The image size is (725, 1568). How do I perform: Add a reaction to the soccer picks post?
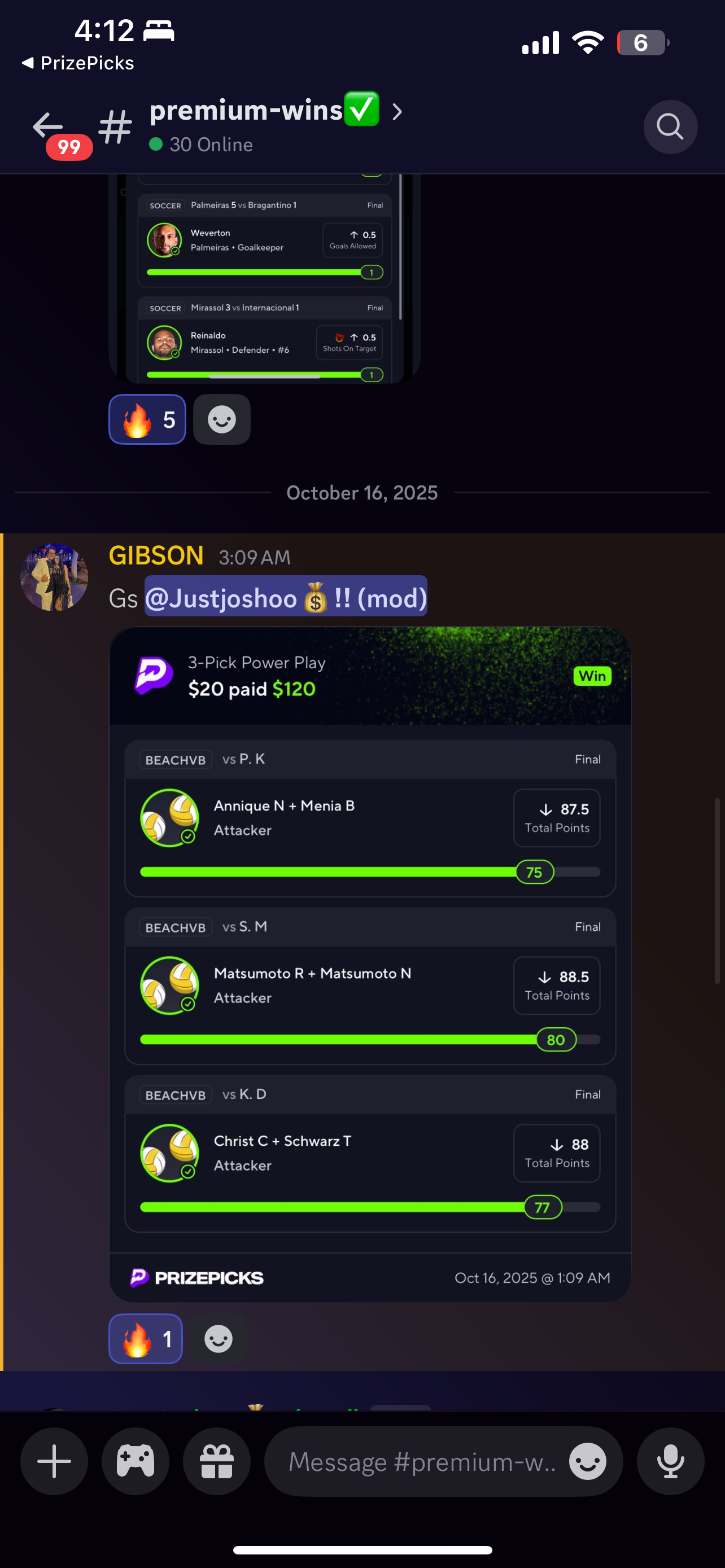tap(221, 419)
